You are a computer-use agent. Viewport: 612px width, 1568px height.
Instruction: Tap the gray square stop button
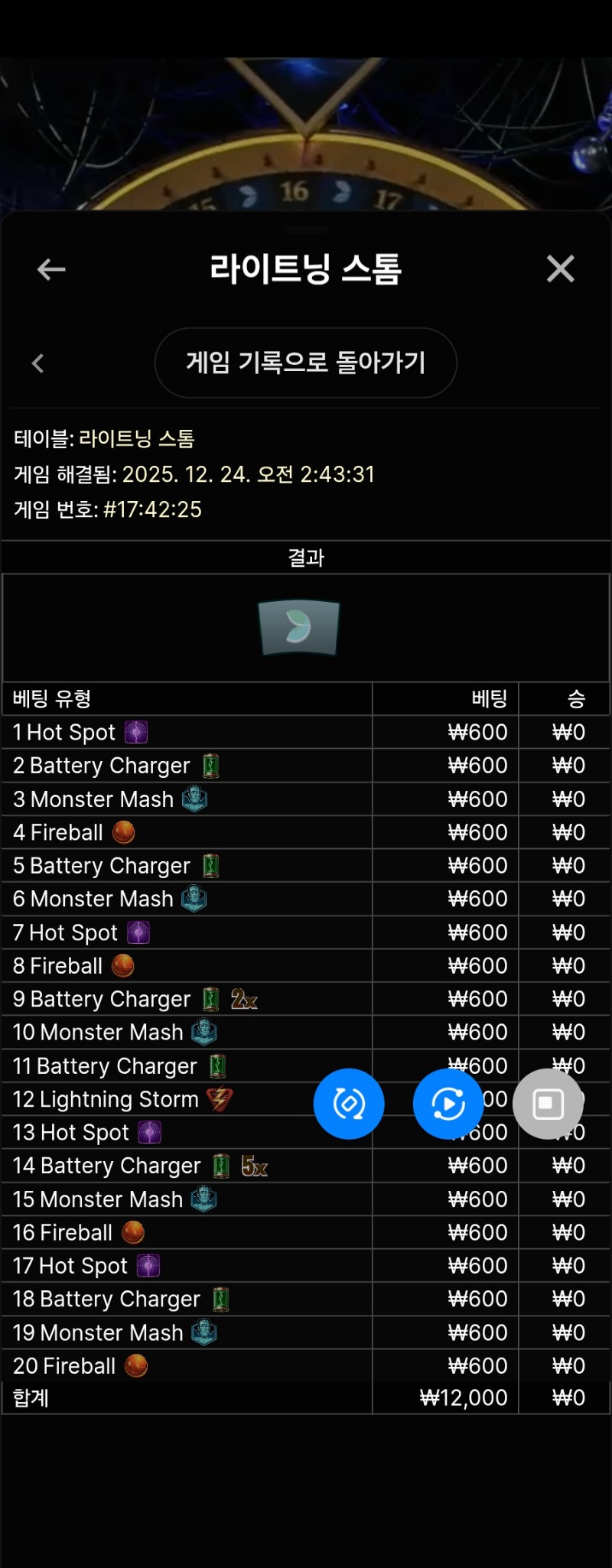548,1104
